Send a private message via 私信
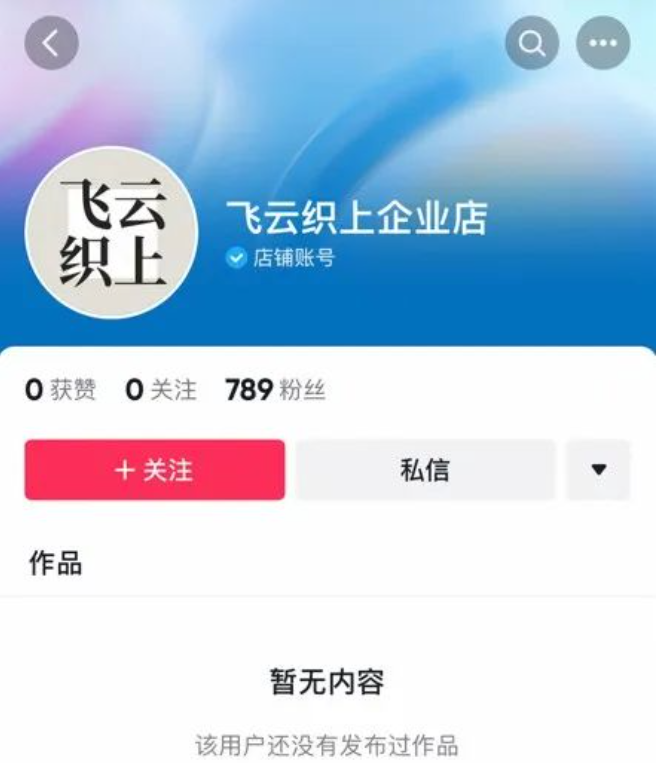 [x=425, y=470]
